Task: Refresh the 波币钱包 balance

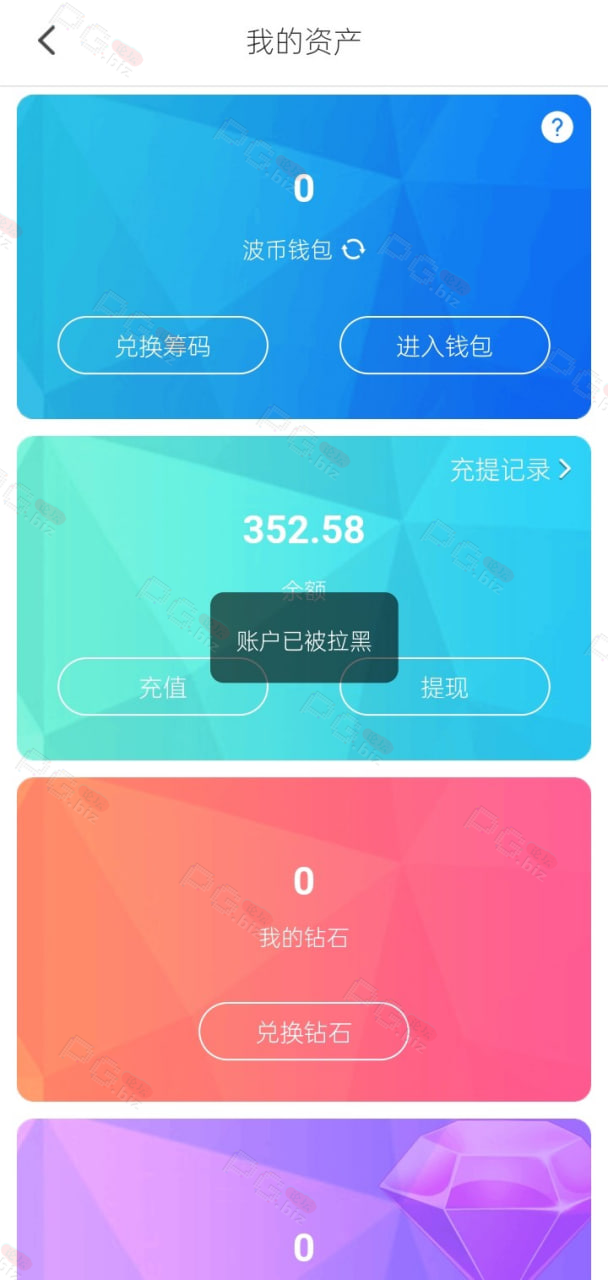Action: coord(353,249)
